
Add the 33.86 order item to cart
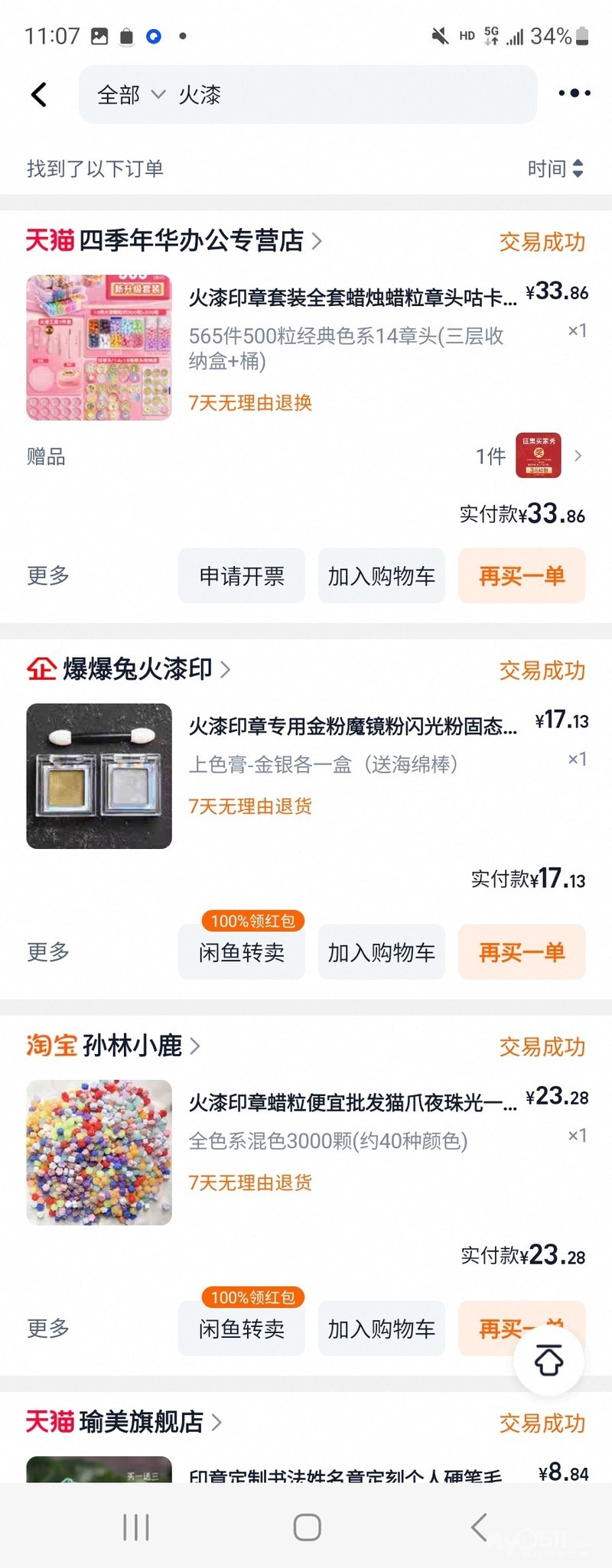(x=382, y=576)
